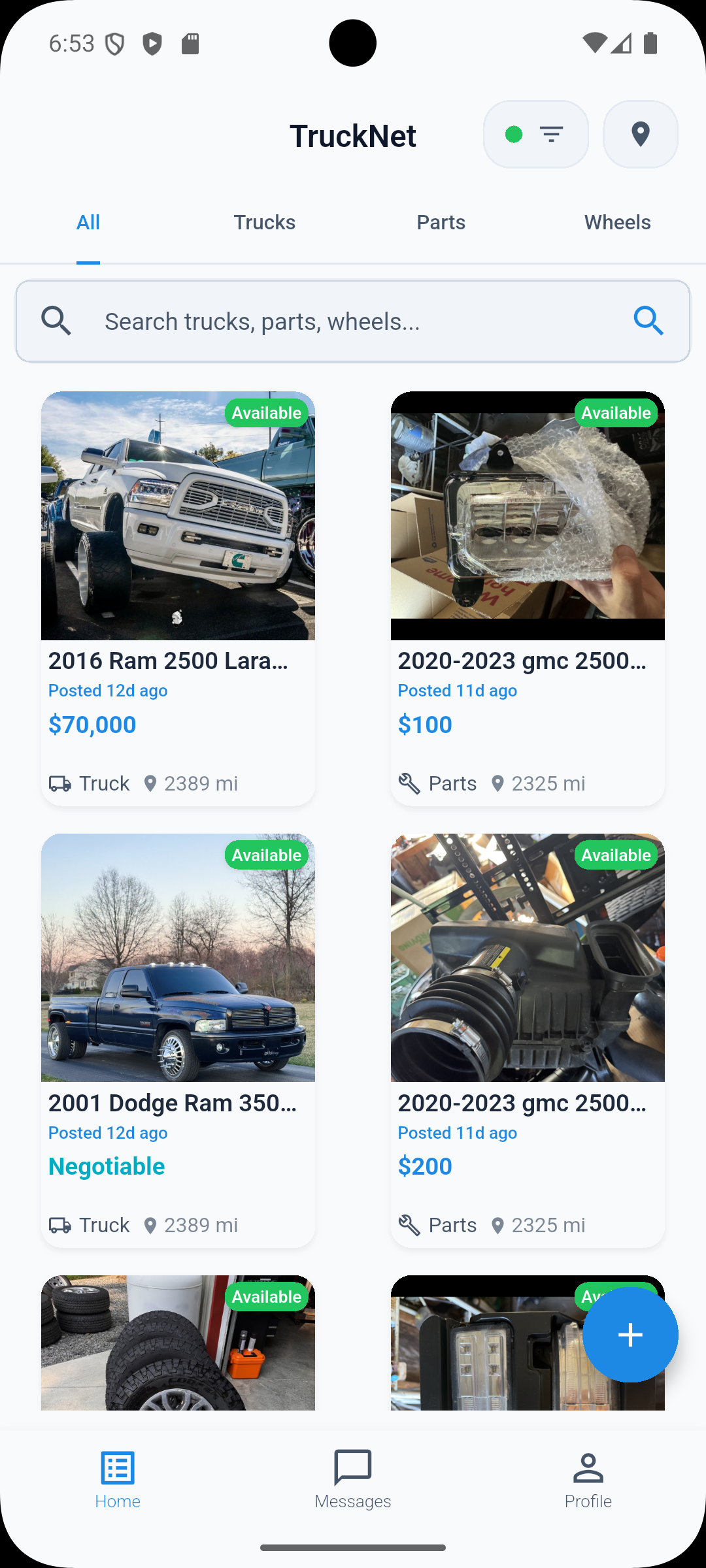Switch to the Wheels tab
The height and width of the screenshot is (1568, 706).
[617, 223]
